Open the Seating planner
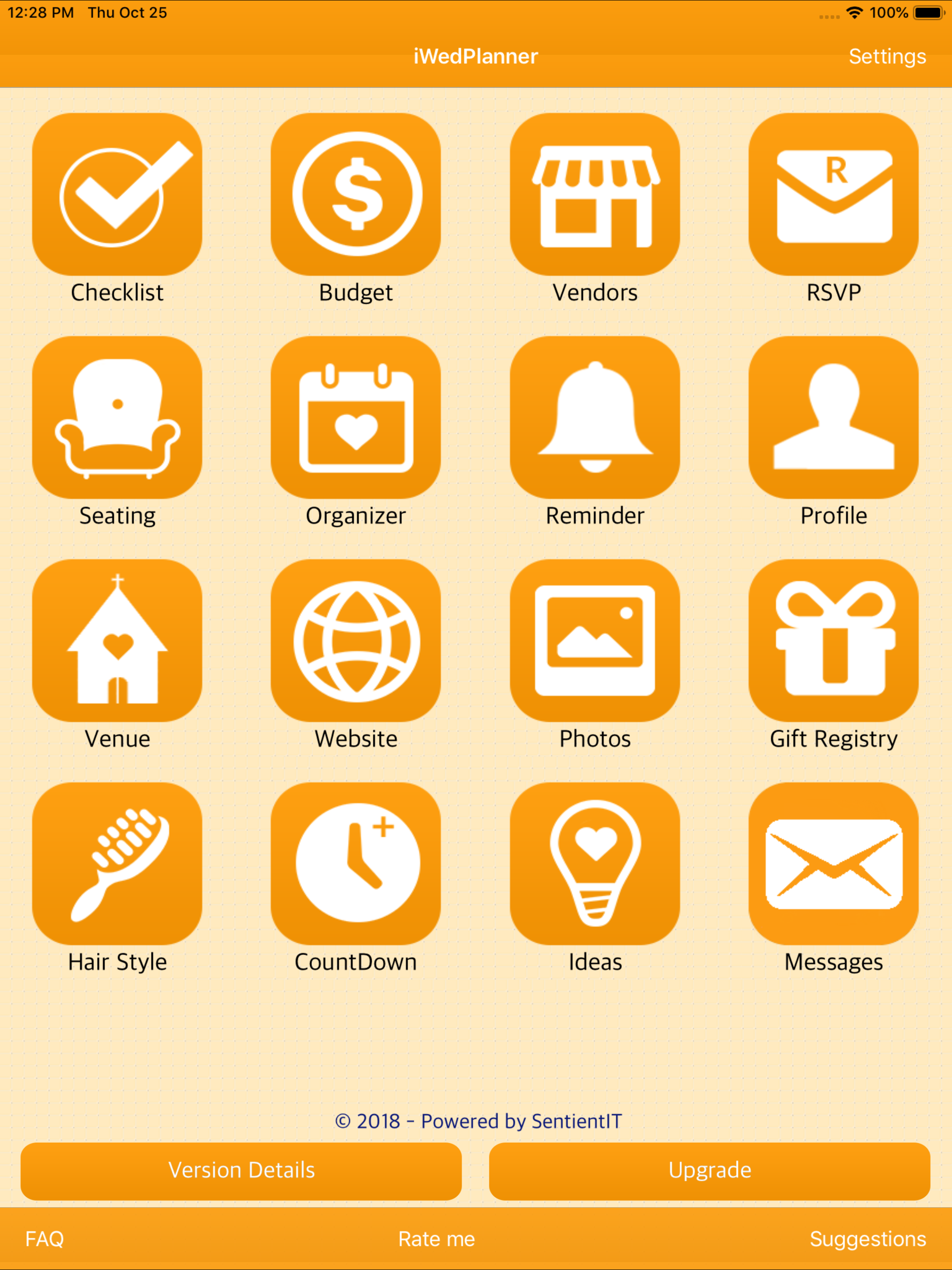952x1270 pixels. [117, 417]
